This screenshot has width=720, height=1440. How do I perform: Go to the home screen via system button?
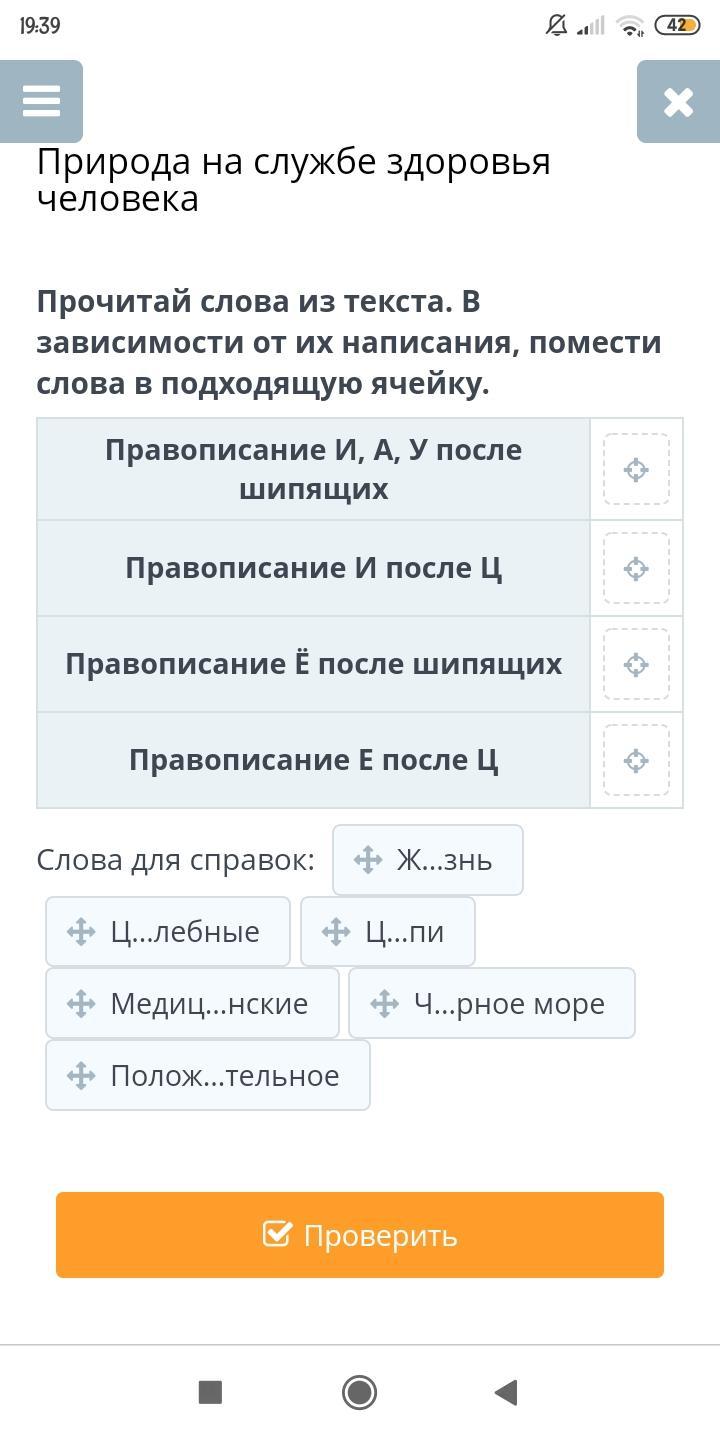(359, 1392)
